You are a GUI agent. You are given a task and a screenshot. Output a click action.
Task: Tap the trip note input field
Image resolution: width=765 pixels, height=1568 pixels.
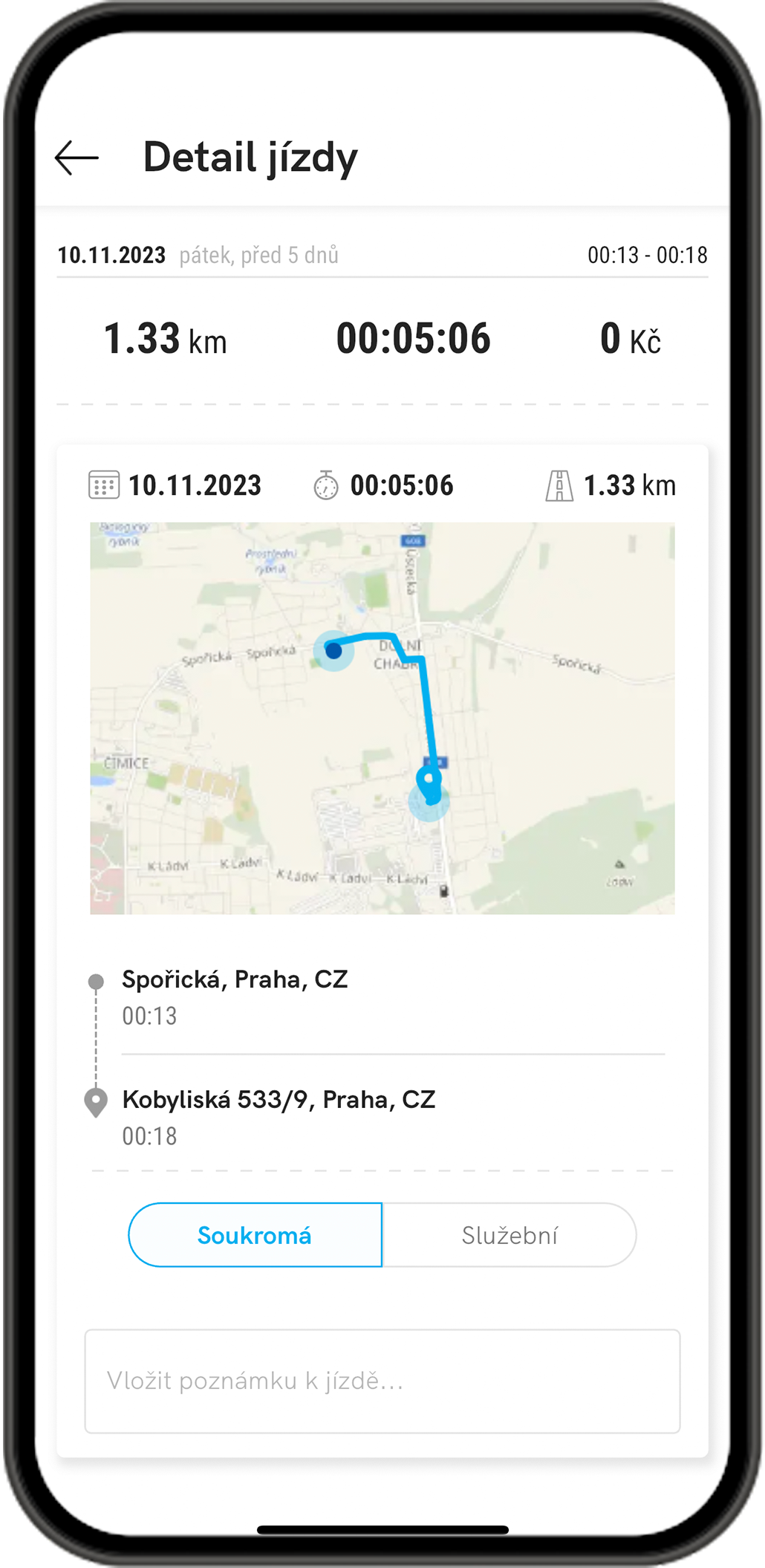point(382,1381)
